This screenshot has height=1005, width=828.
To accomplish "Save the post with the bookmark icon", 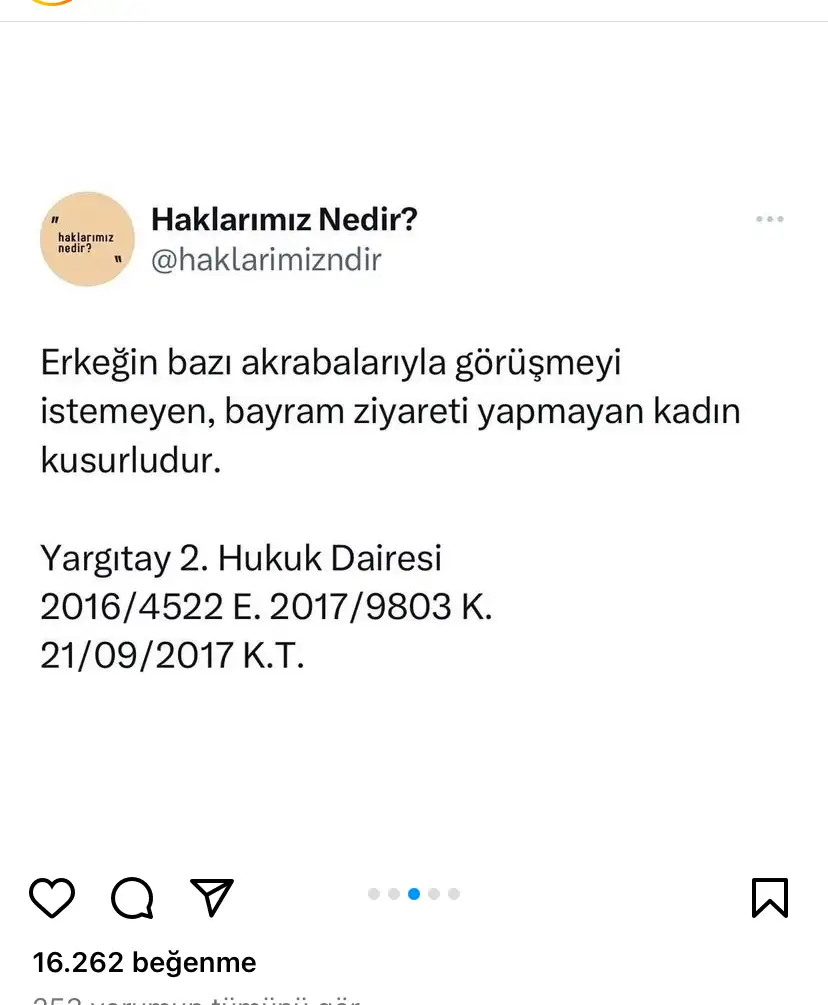I will click(769, 897).
